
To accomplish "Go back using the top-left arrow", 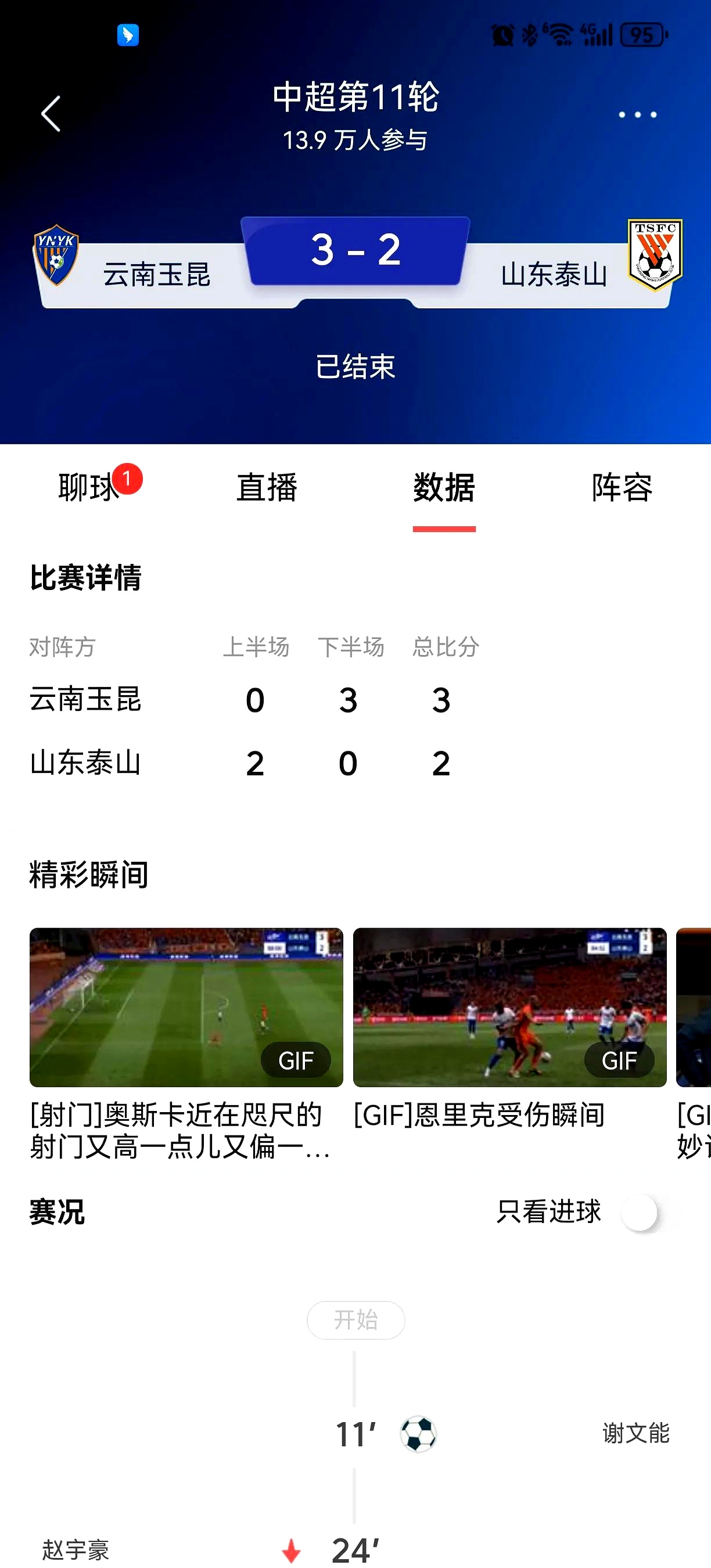I will [51, 114].
